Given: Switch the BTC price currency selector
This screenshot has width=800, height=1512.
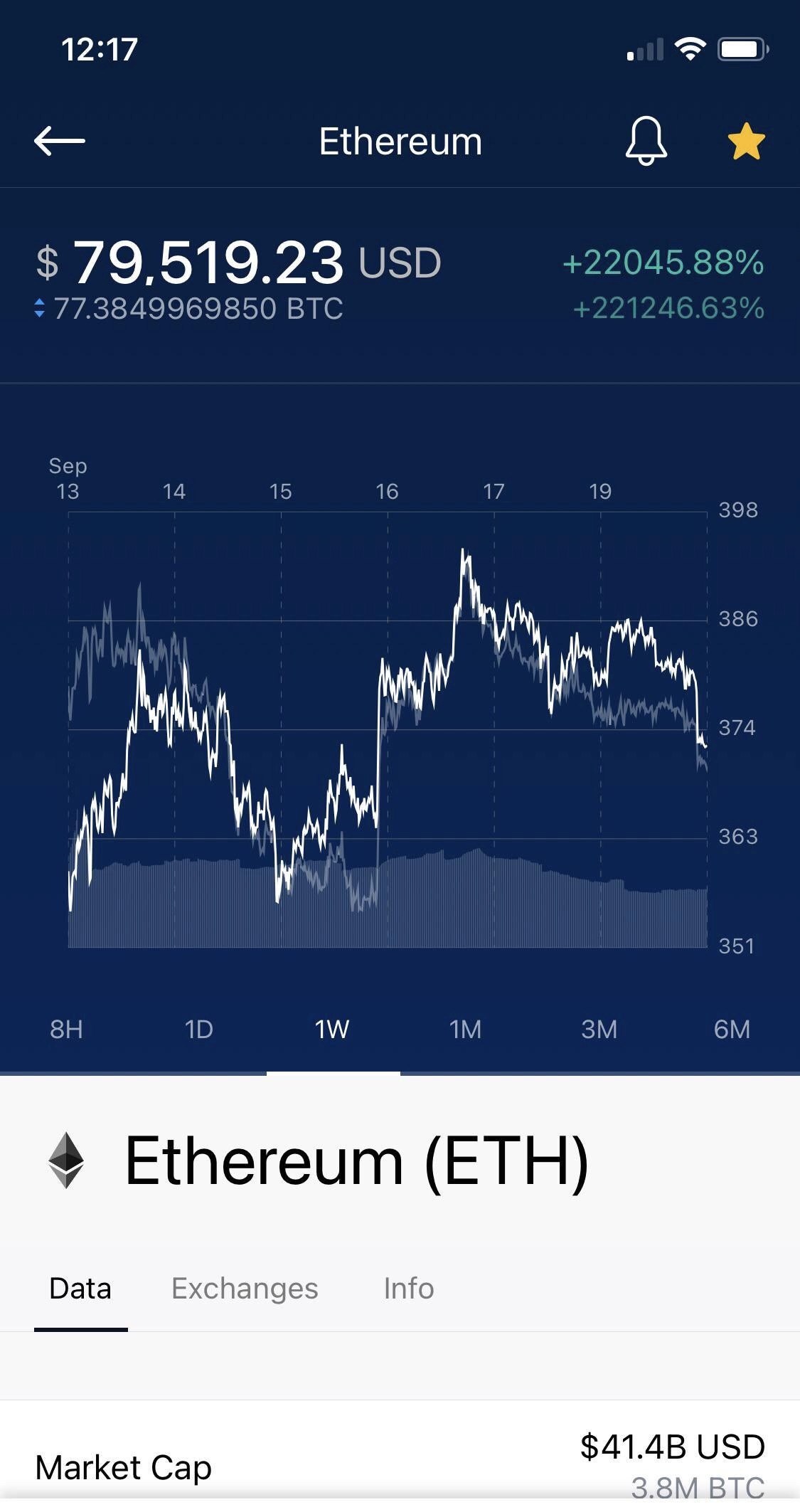Looking at the screenshot, I should 40,308.
